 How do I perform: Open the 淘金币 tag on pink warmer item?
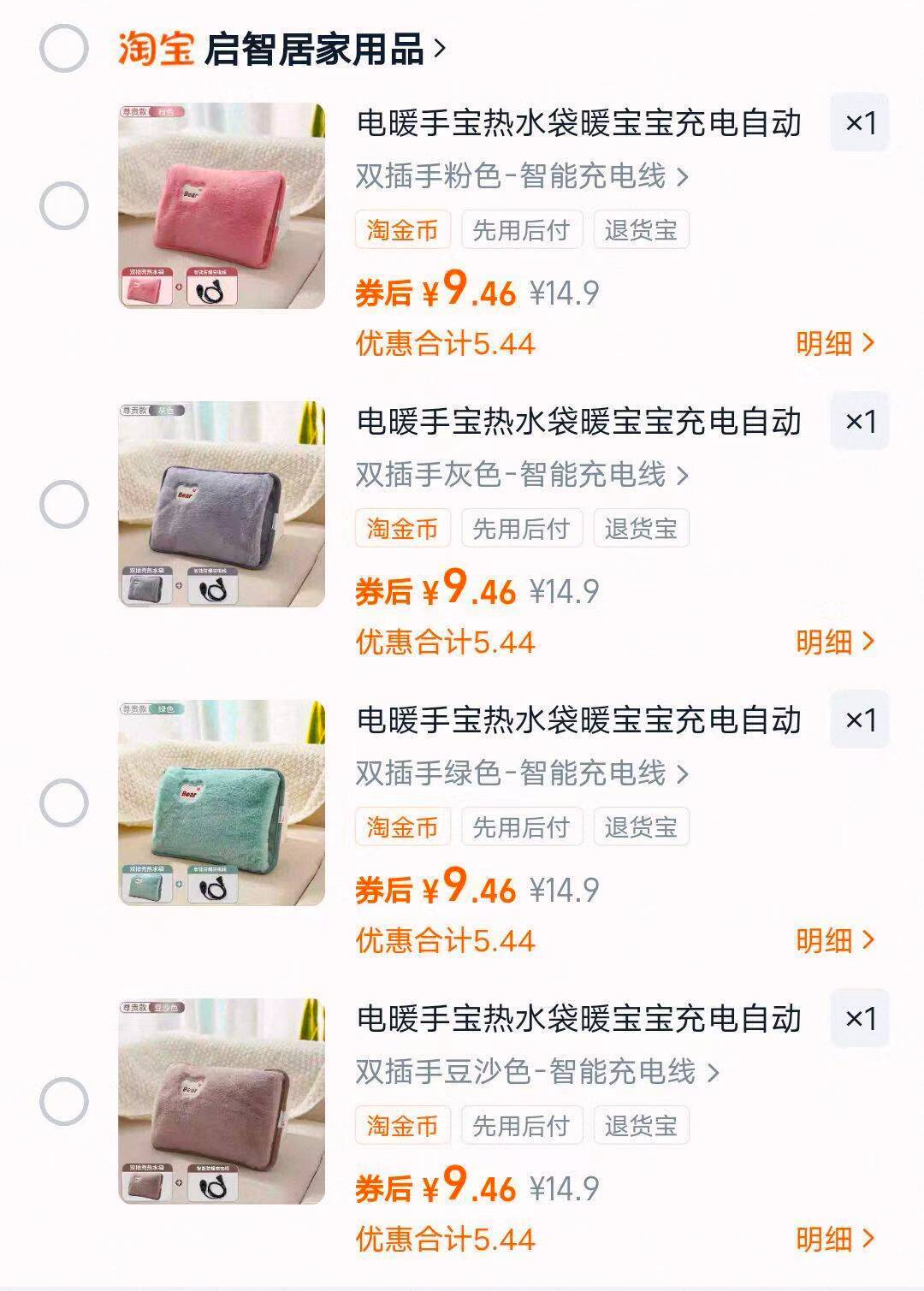[x=404, y=228]
